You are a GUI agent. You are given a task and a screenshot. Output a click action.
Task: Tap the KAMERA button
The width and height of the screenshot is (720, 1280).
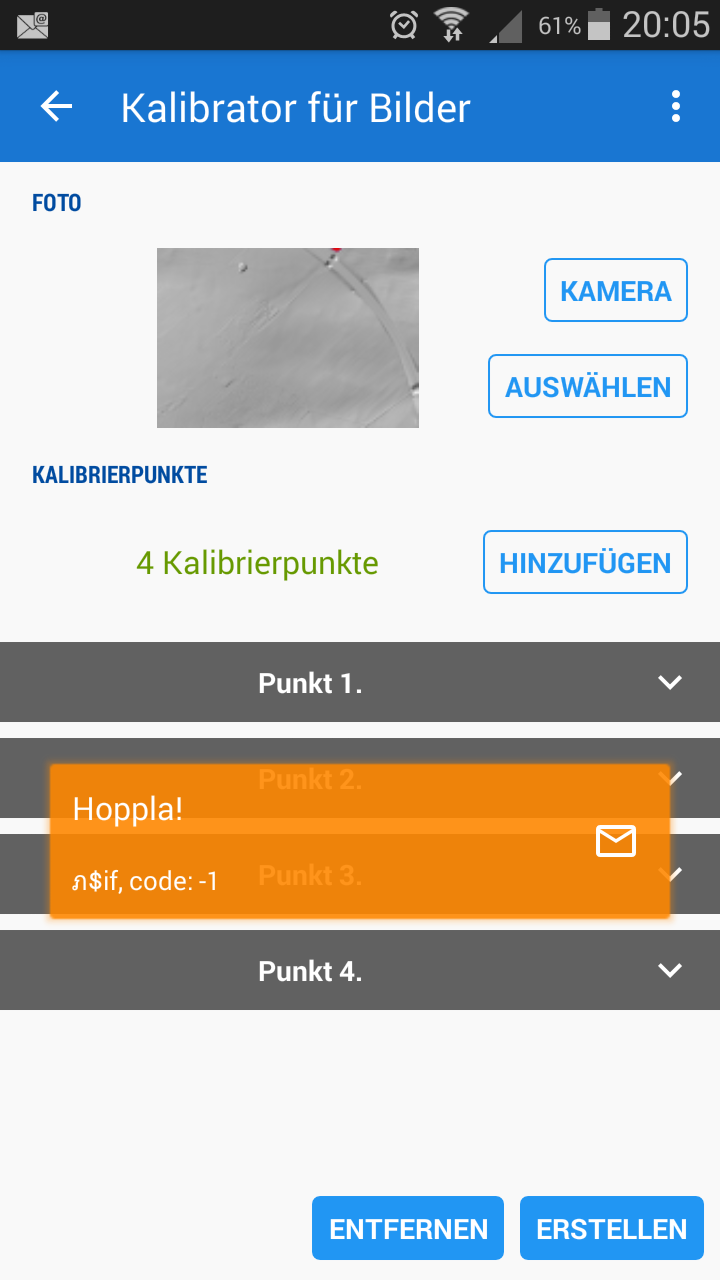tap(616, 291)
